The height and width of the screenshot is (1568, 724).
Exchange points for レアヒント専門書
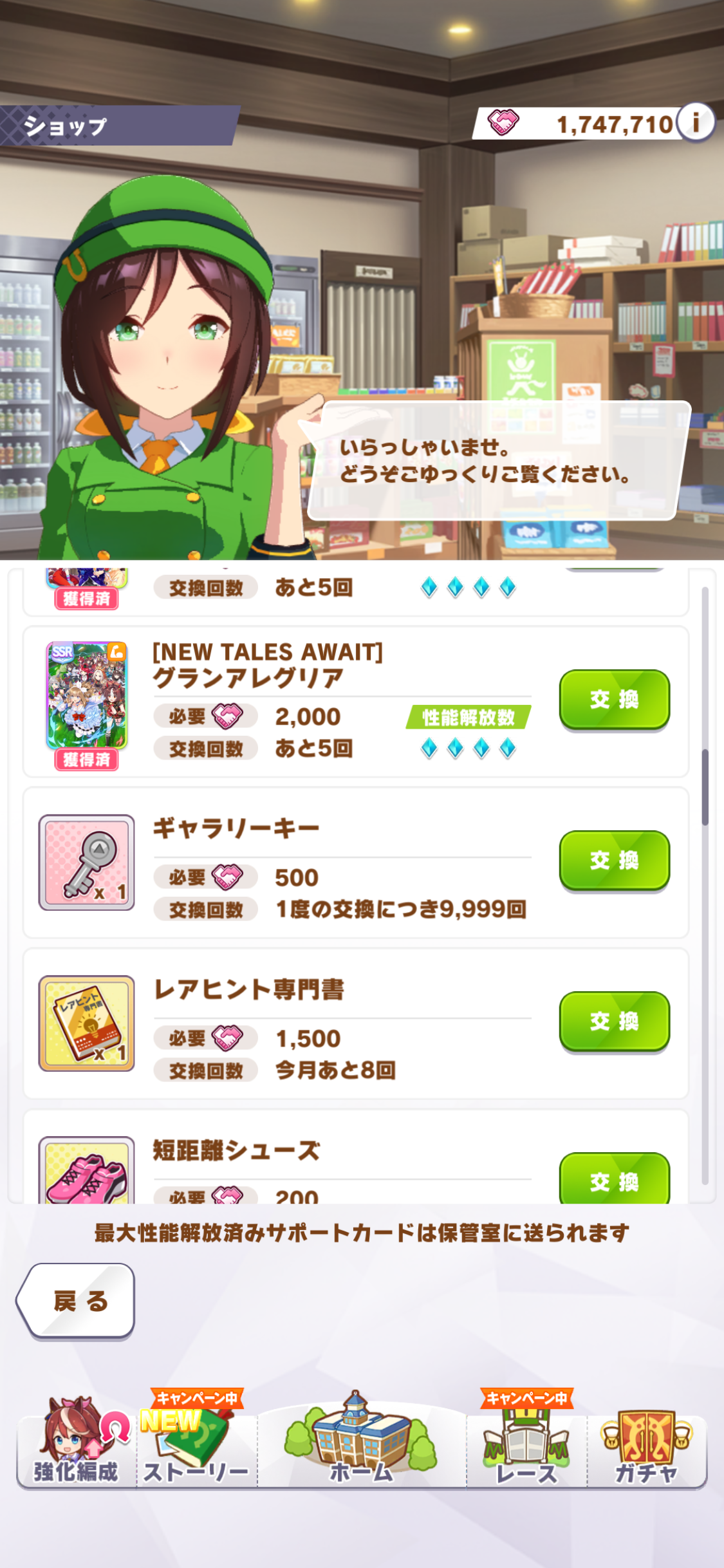[614, 1021]
